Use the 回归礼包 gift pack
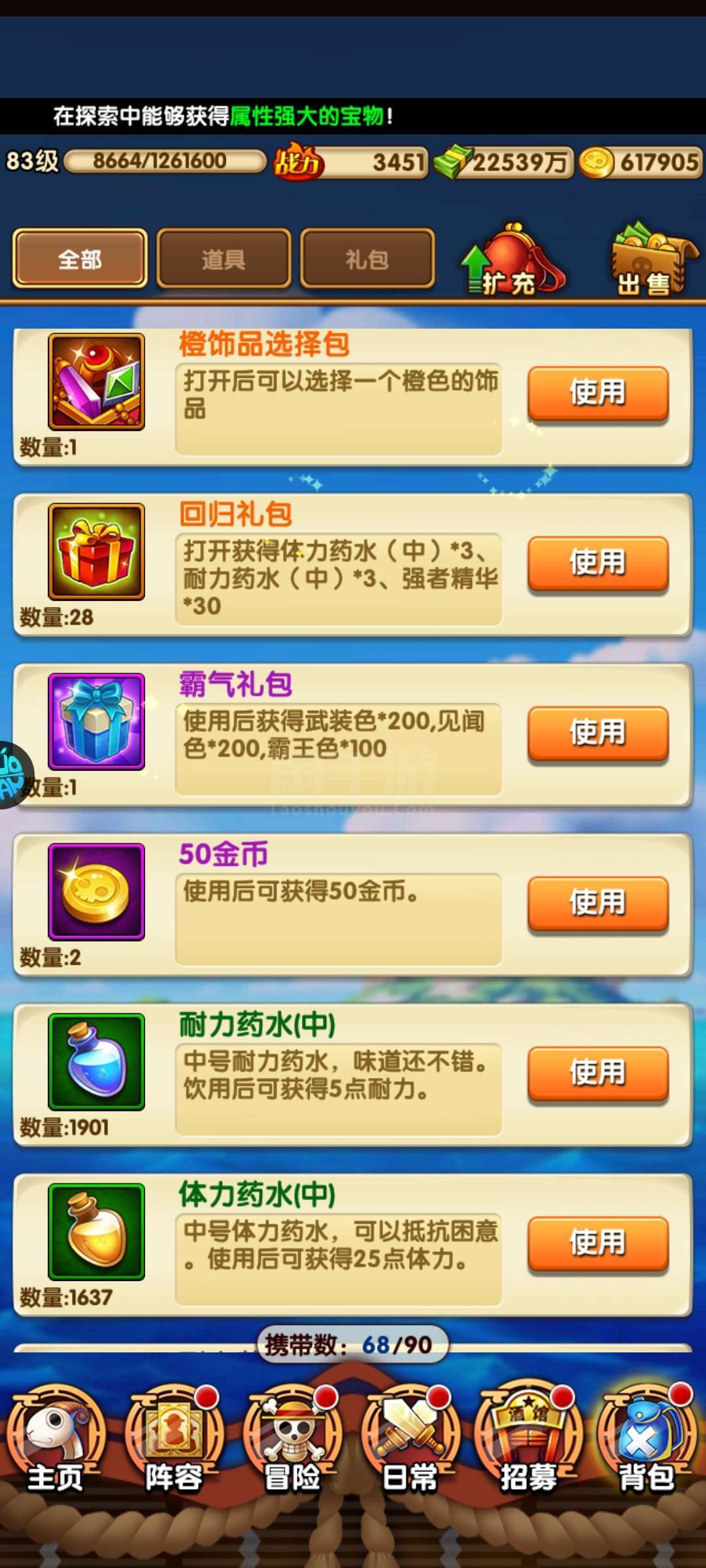The image size is (706, 1568). point(598,563)
